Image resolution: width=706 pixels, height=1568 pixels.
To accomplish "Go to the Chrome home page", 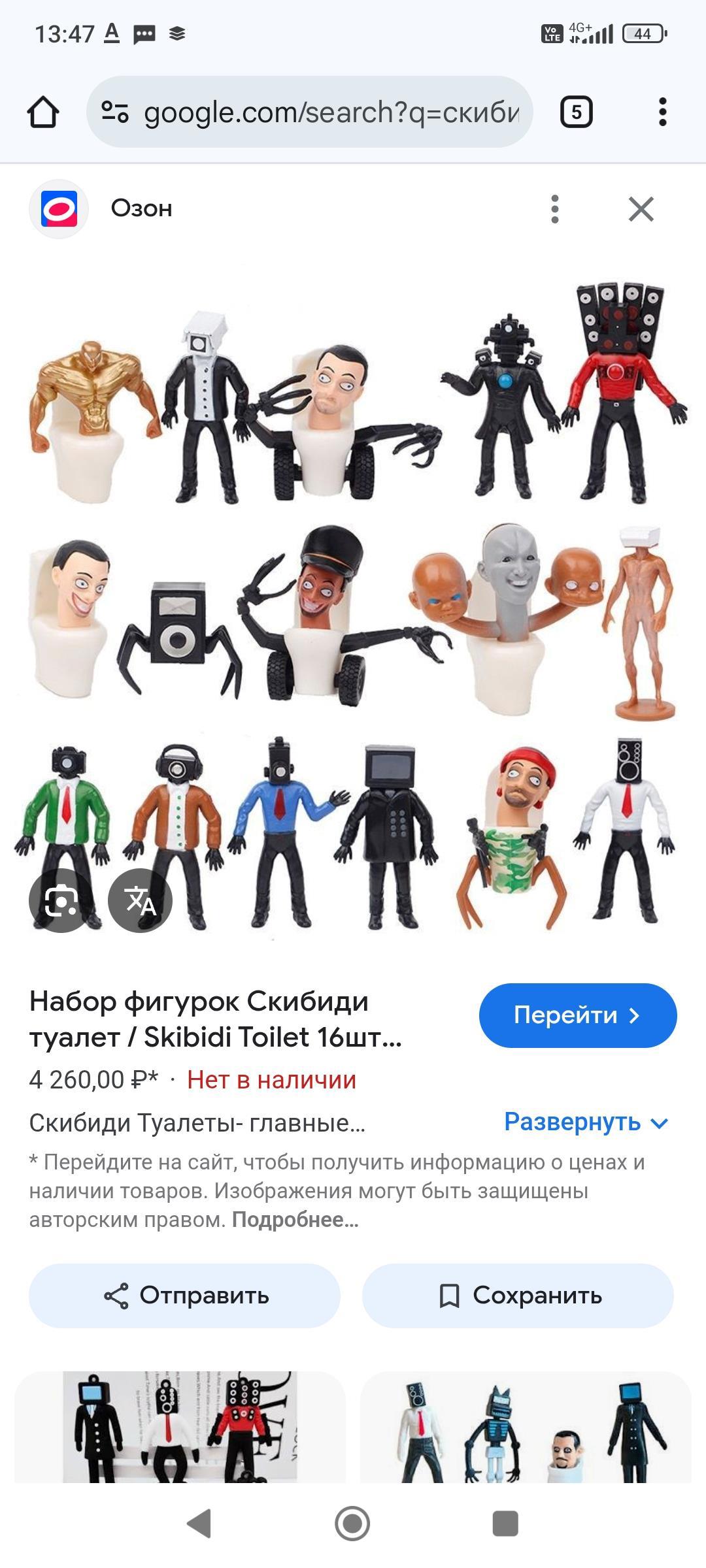I will (43, 112).
